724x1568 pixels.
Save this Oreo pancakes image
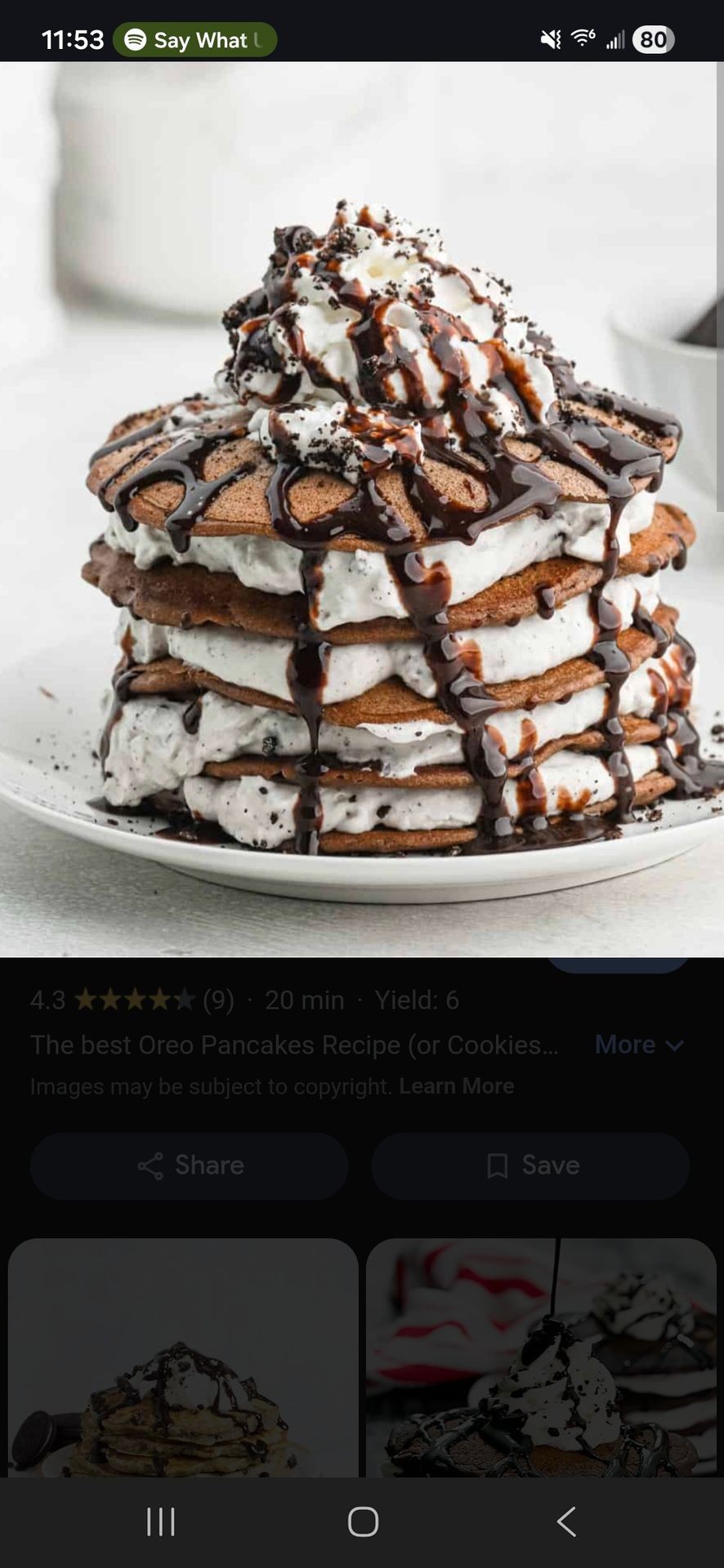tap(530, 1165)
